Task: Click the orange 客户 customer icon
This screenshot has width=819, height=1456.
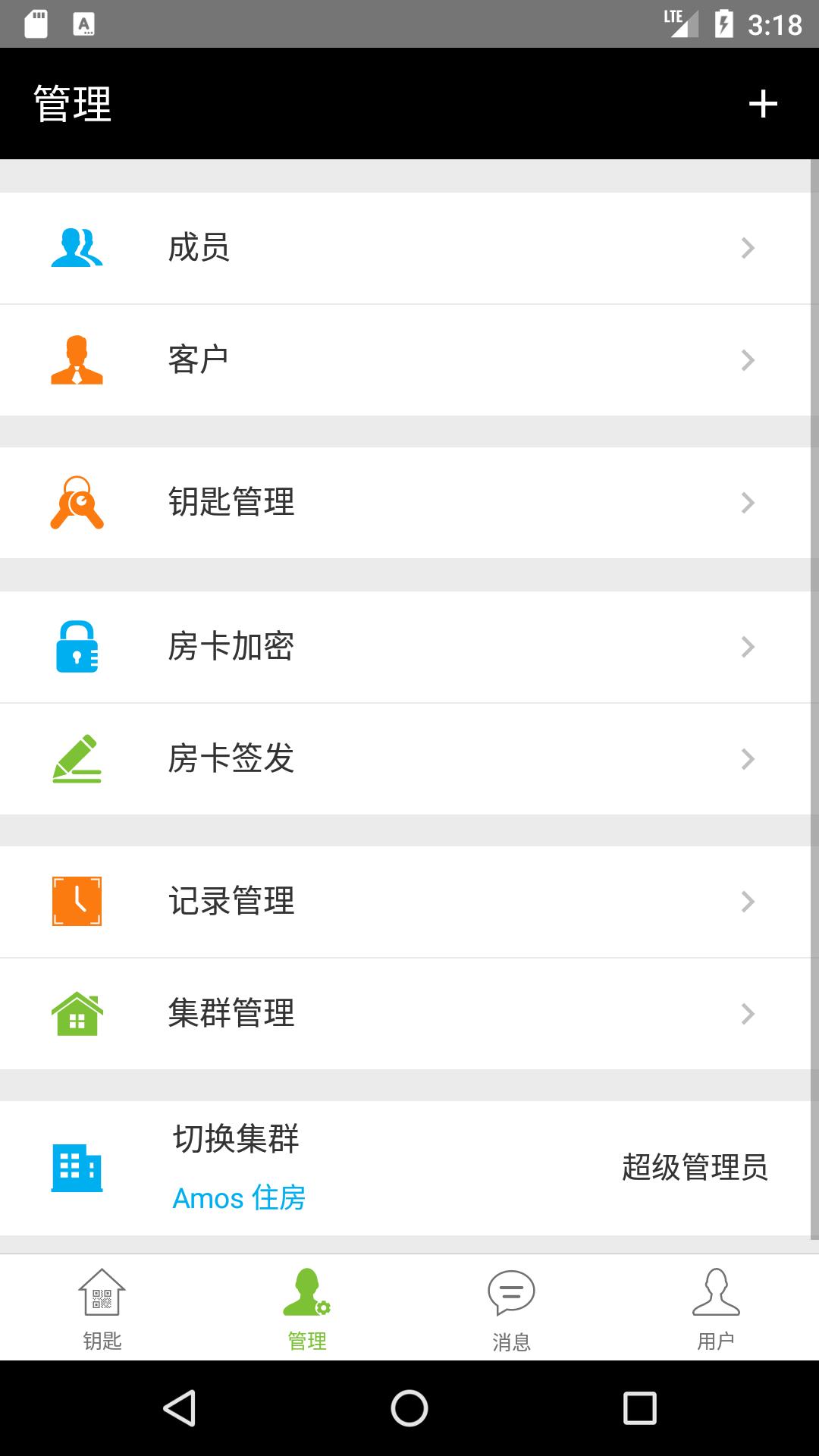Action: 77,360
